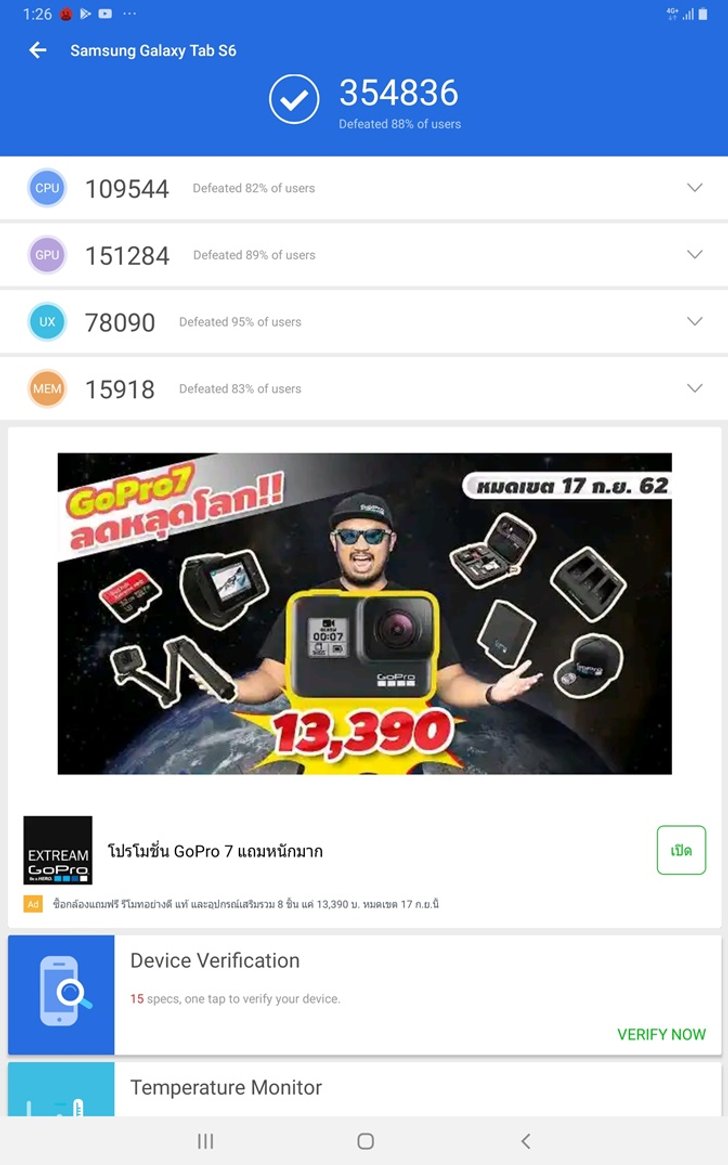The height and width of the screenshot is (1165, 728).
Task: Go back from Samsung Galaxy Tab S6 results
Action: (38, 50)
